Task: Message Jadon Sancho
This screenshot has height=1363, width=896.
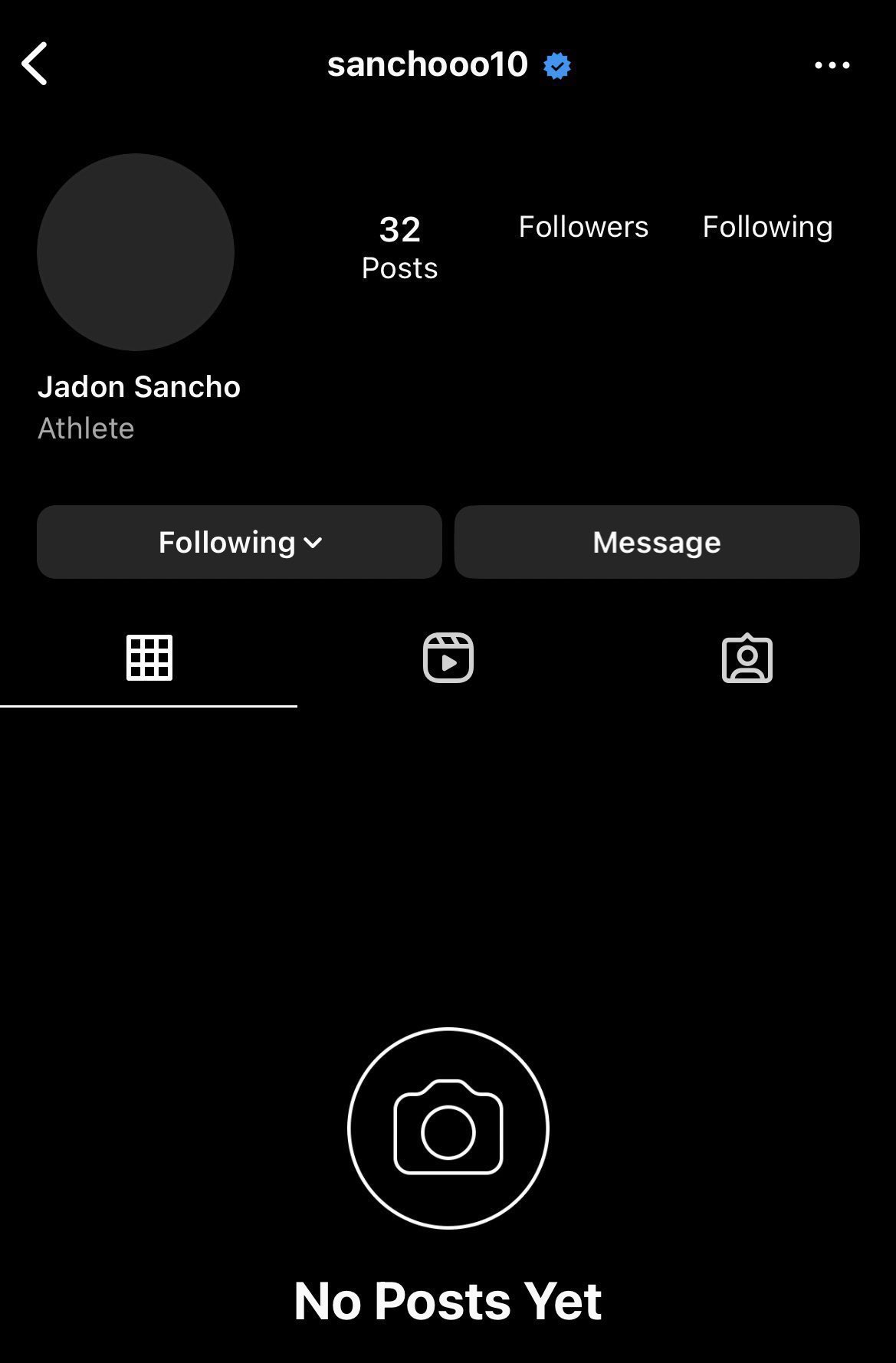Action: [x=656, y=542]
